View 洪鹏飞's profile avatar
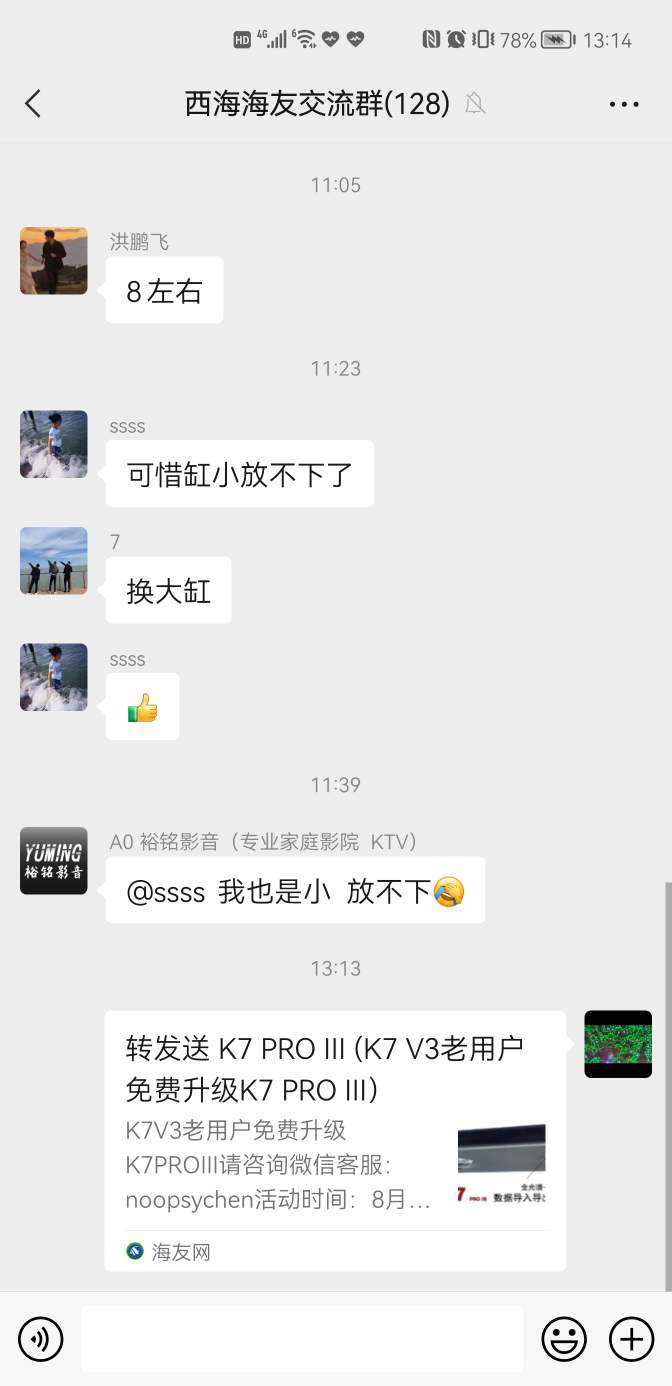The height and width of the screenshot is (1386, 672). tap(54, 261)
